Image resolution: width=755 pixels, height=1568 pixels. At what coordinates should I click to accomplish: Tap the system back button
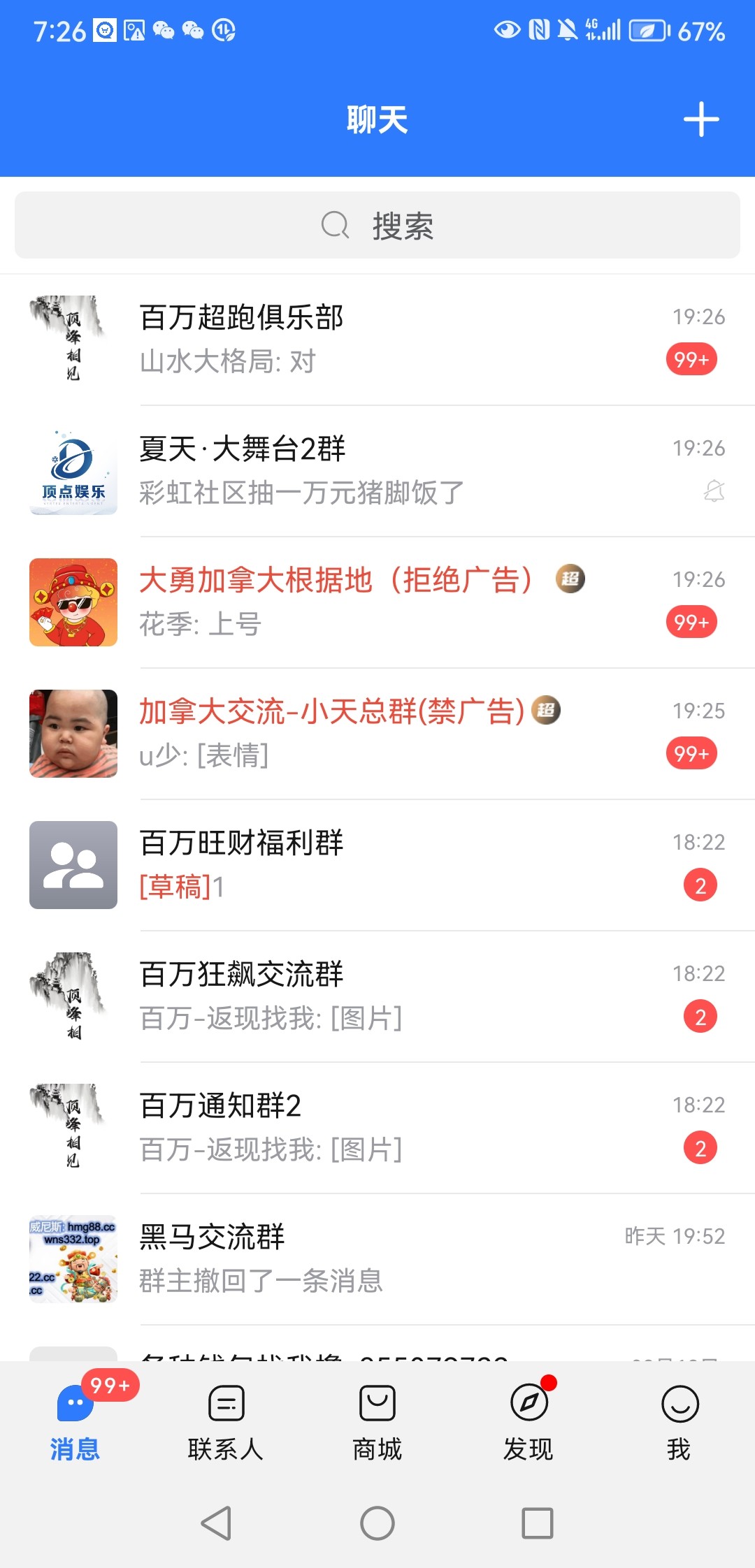coord(217,1523)
